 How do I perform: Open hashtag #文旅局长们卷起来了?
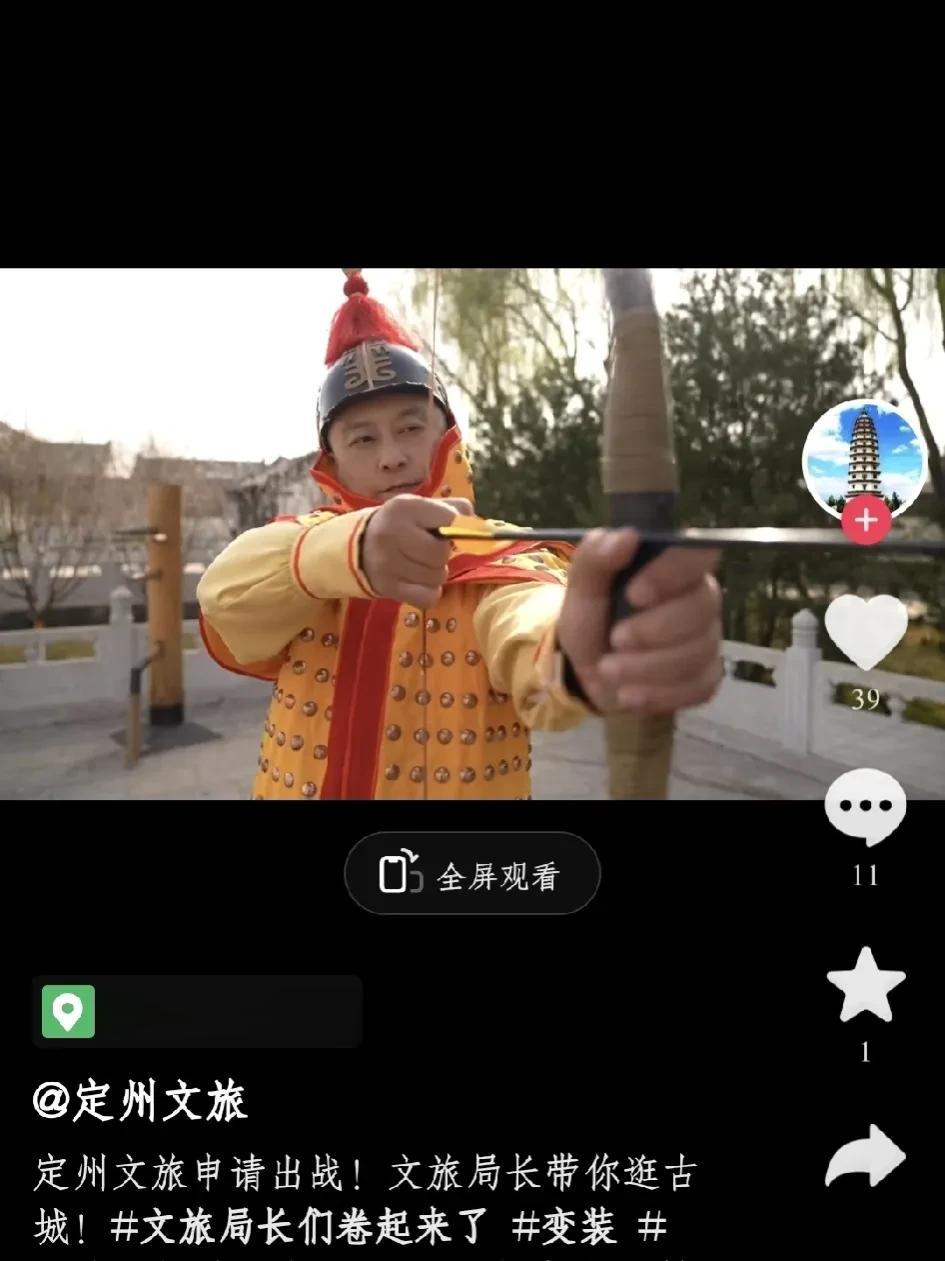tap(300, 1228)
